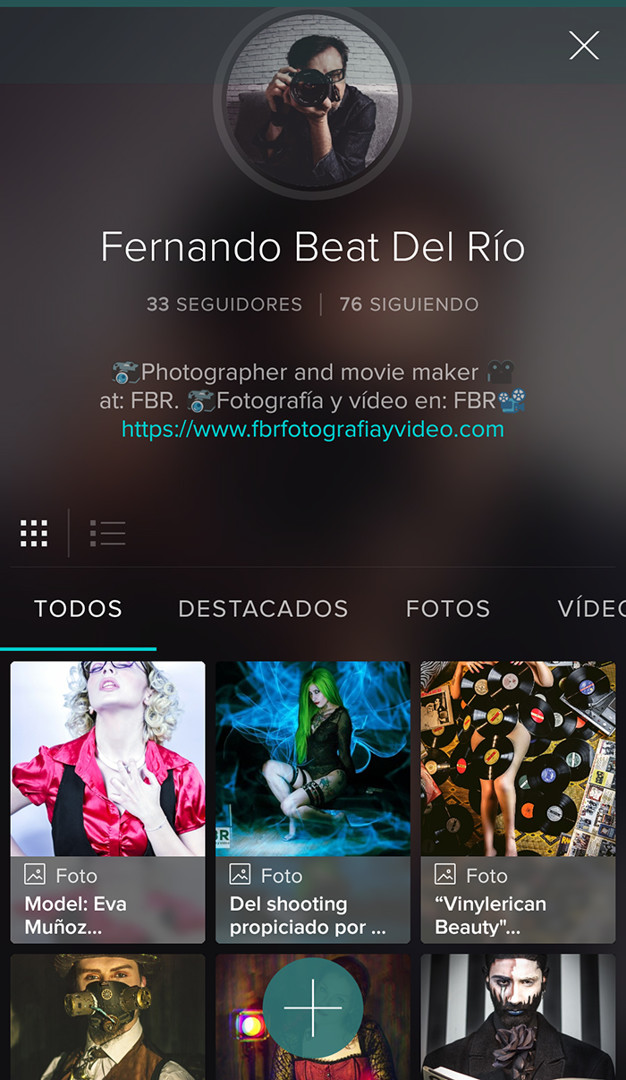The width and height of the screenshot is (626, 1080).
Task: Select the Todos tab
Action: [x=78, y=608]
